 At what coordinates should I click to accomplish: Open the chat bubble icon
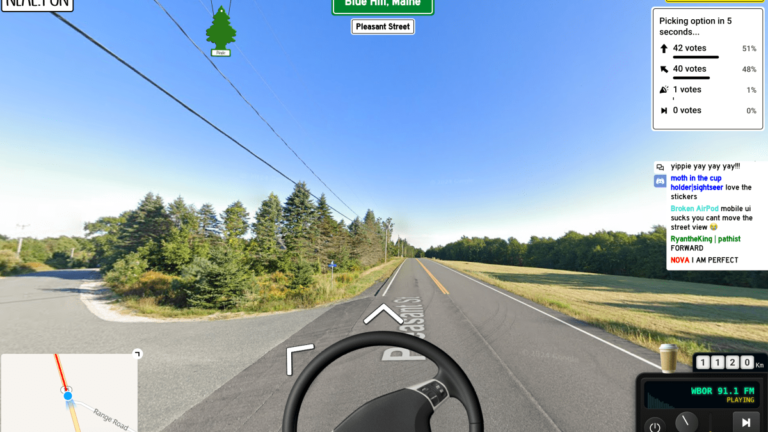660,167
